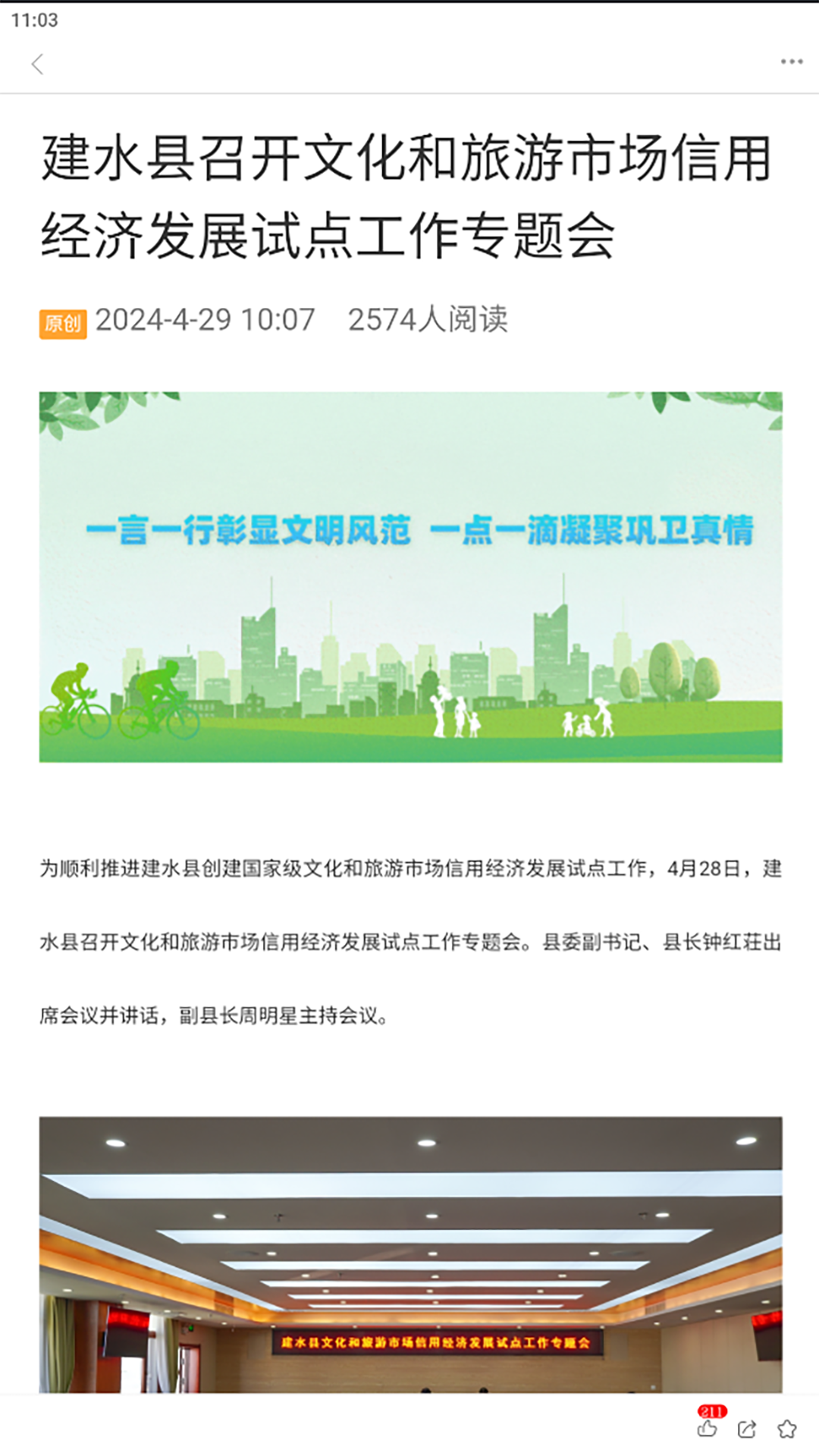This screenshot has height=1456, width=819.
Task: Like this article with the thumbs-up icon
Action: pyautogui.click(x=707, y=1429)
